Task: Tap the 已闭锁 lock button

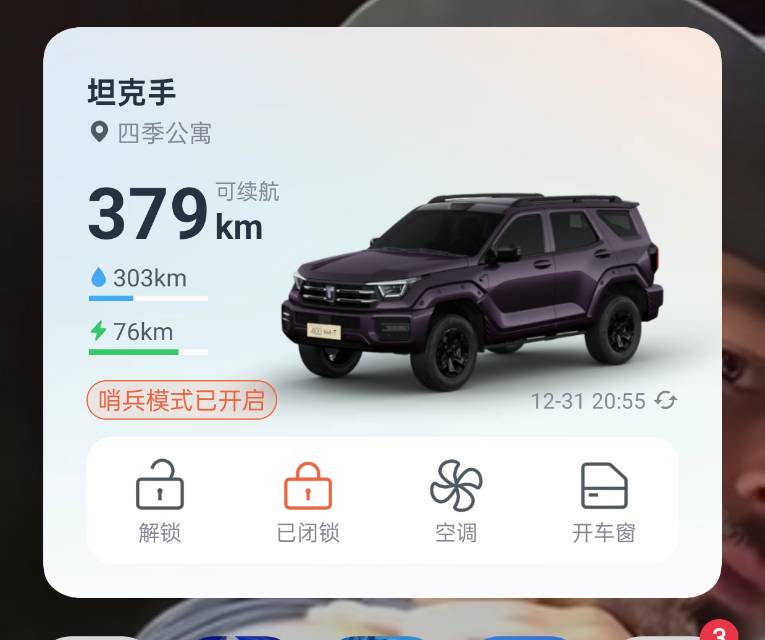Action: coord(308,500)
